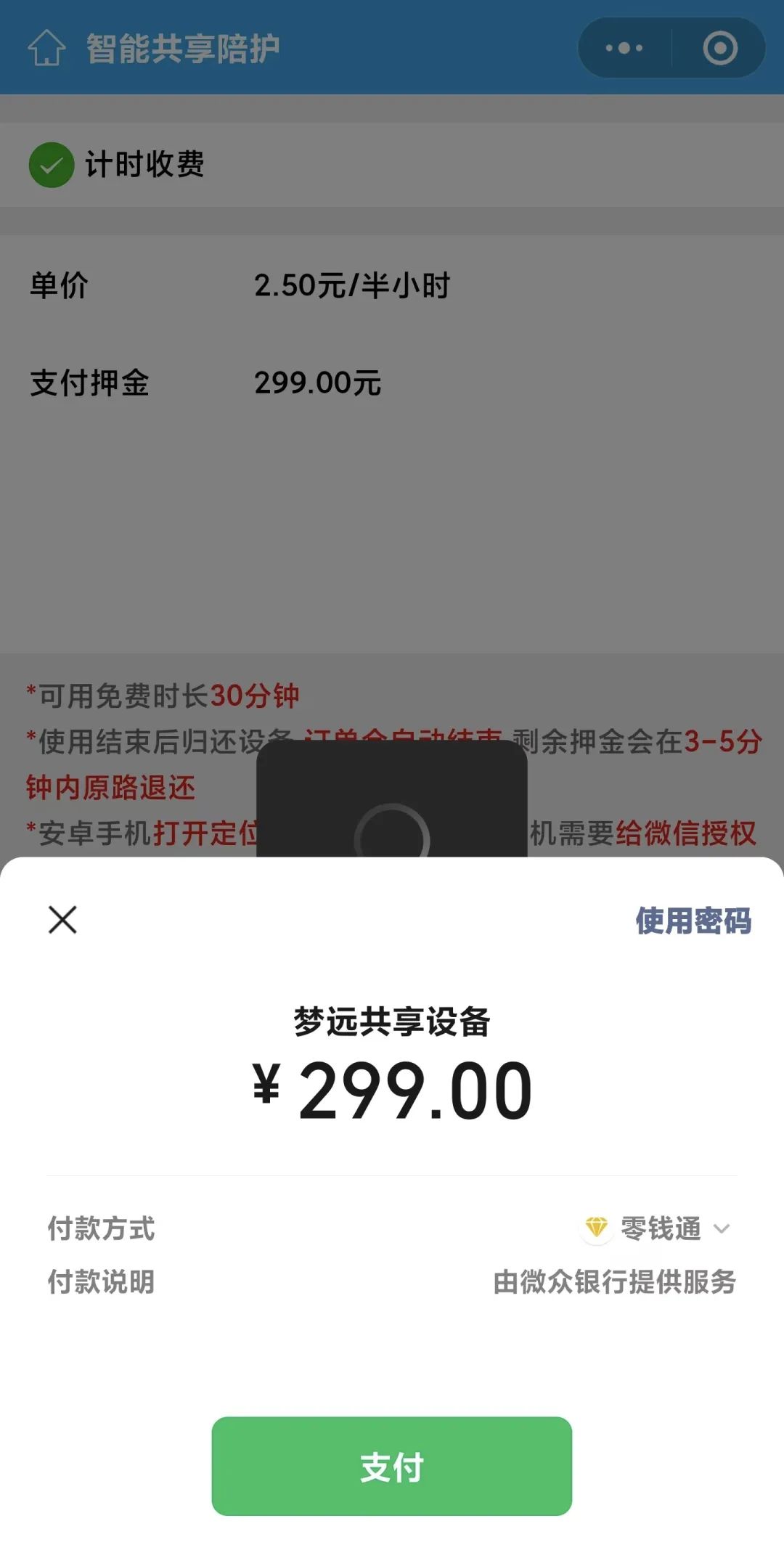This screenshot has width=784, height=1566.
Task: Switch to 使用密码 password payment
Action: tap(693, 921)
